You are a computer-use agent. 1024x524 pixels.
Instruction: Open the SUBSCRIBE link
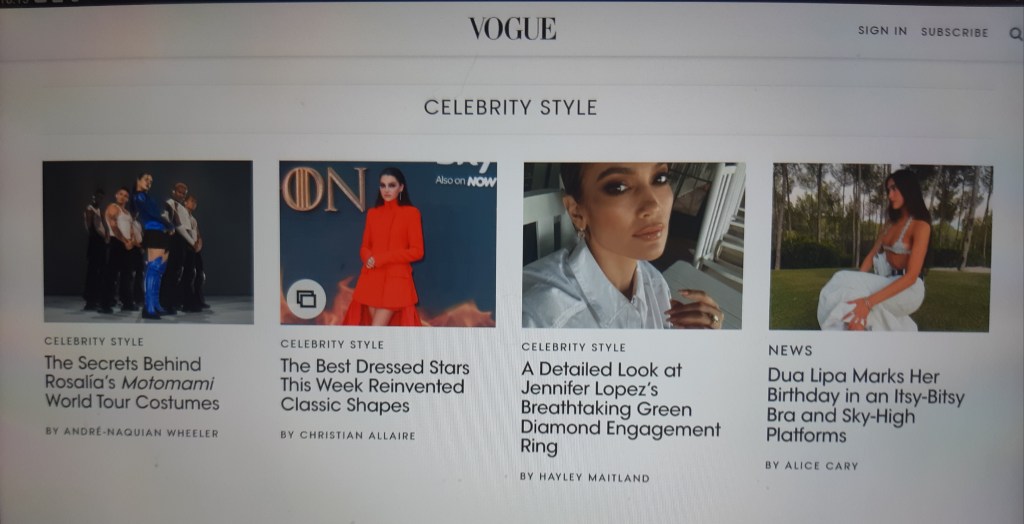tap(954, 32)
